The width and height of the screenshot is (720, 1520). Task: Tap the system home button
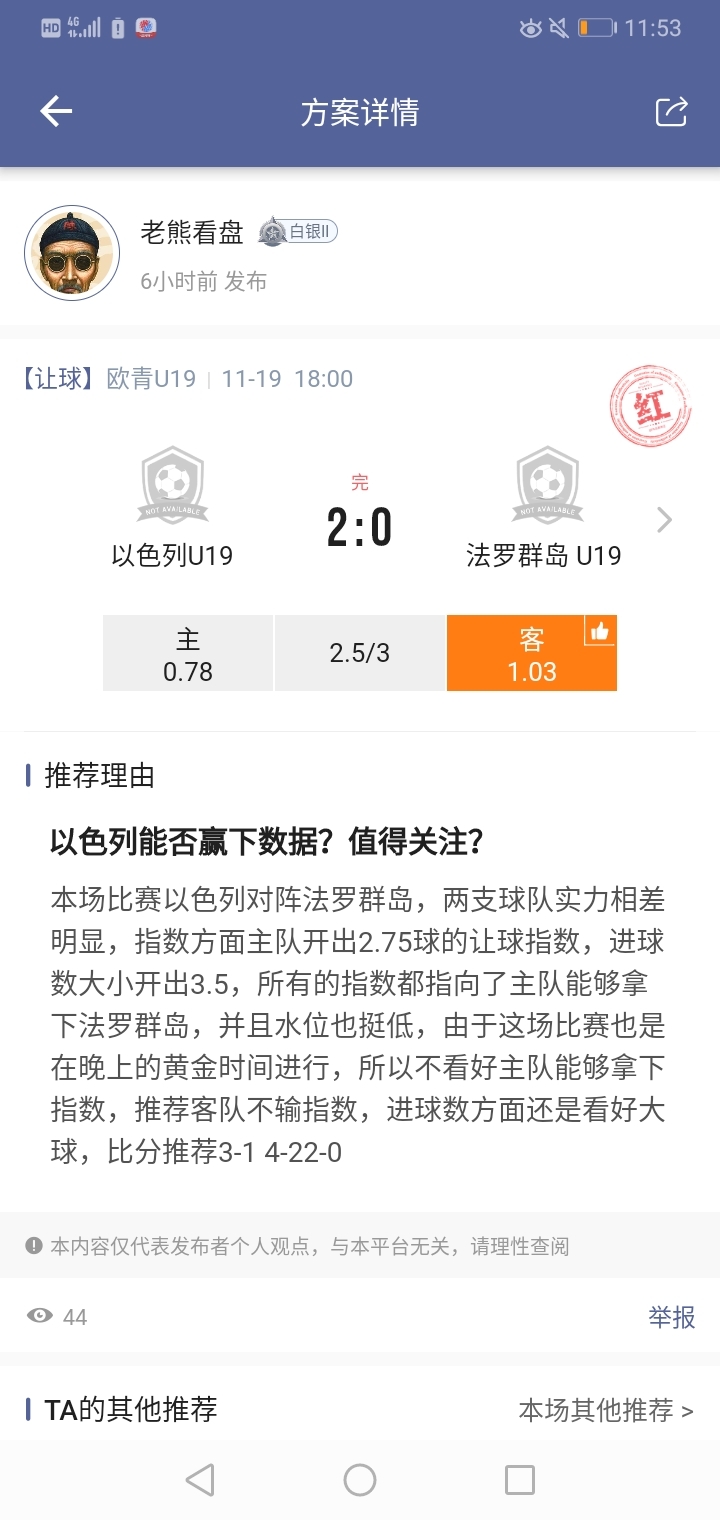(360, 1479)
